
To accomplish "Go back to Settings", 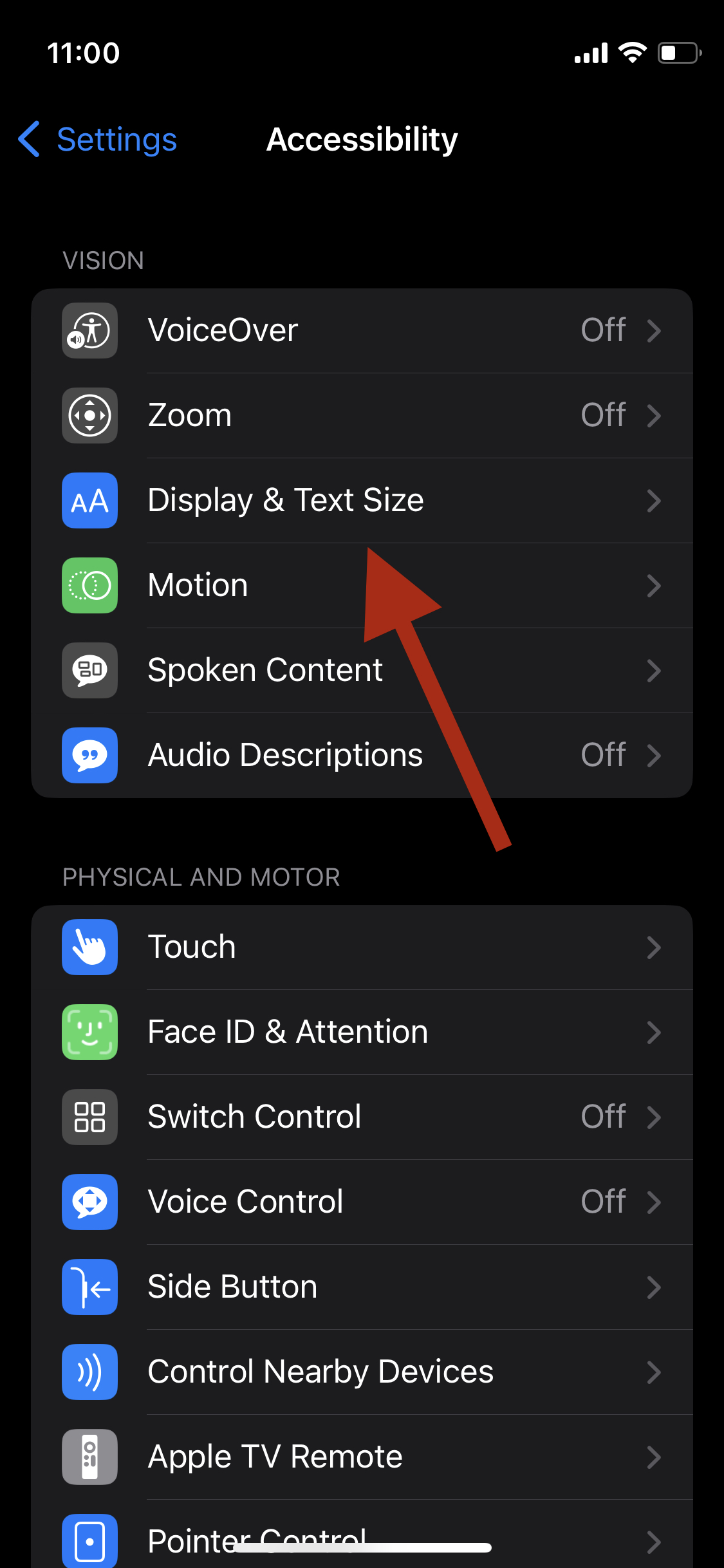I will [x=97, y=139].
